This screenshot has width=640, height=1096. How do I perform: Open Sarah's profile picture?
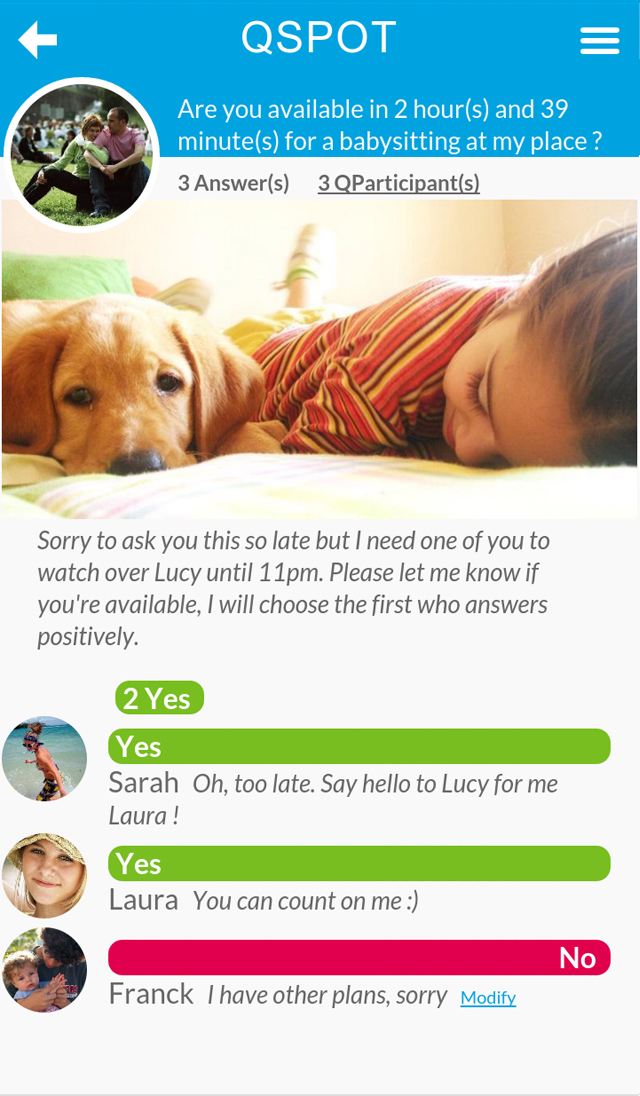[x=45, y=758]
